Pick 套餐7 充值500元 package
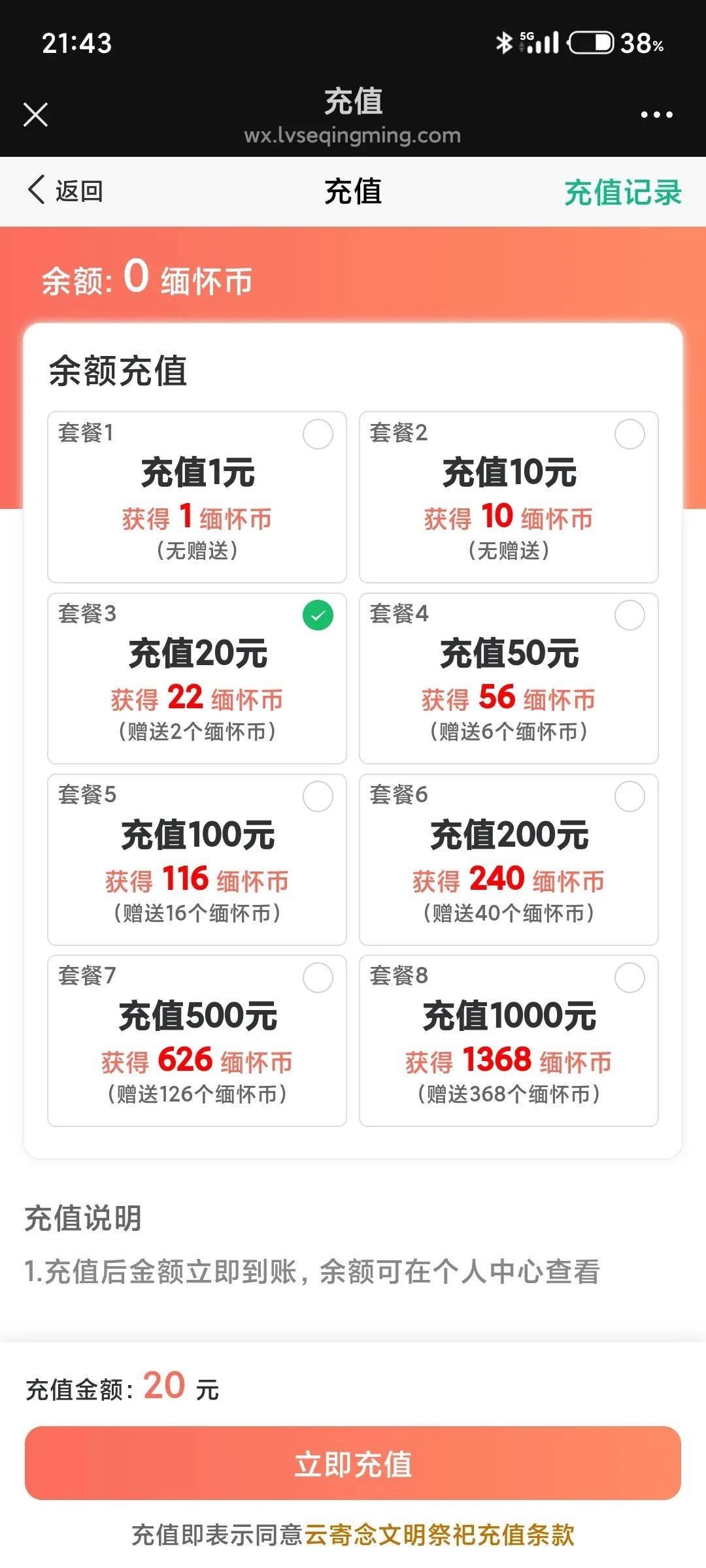This screenshot has height=1568, width=706. [x=197, y=1040]
